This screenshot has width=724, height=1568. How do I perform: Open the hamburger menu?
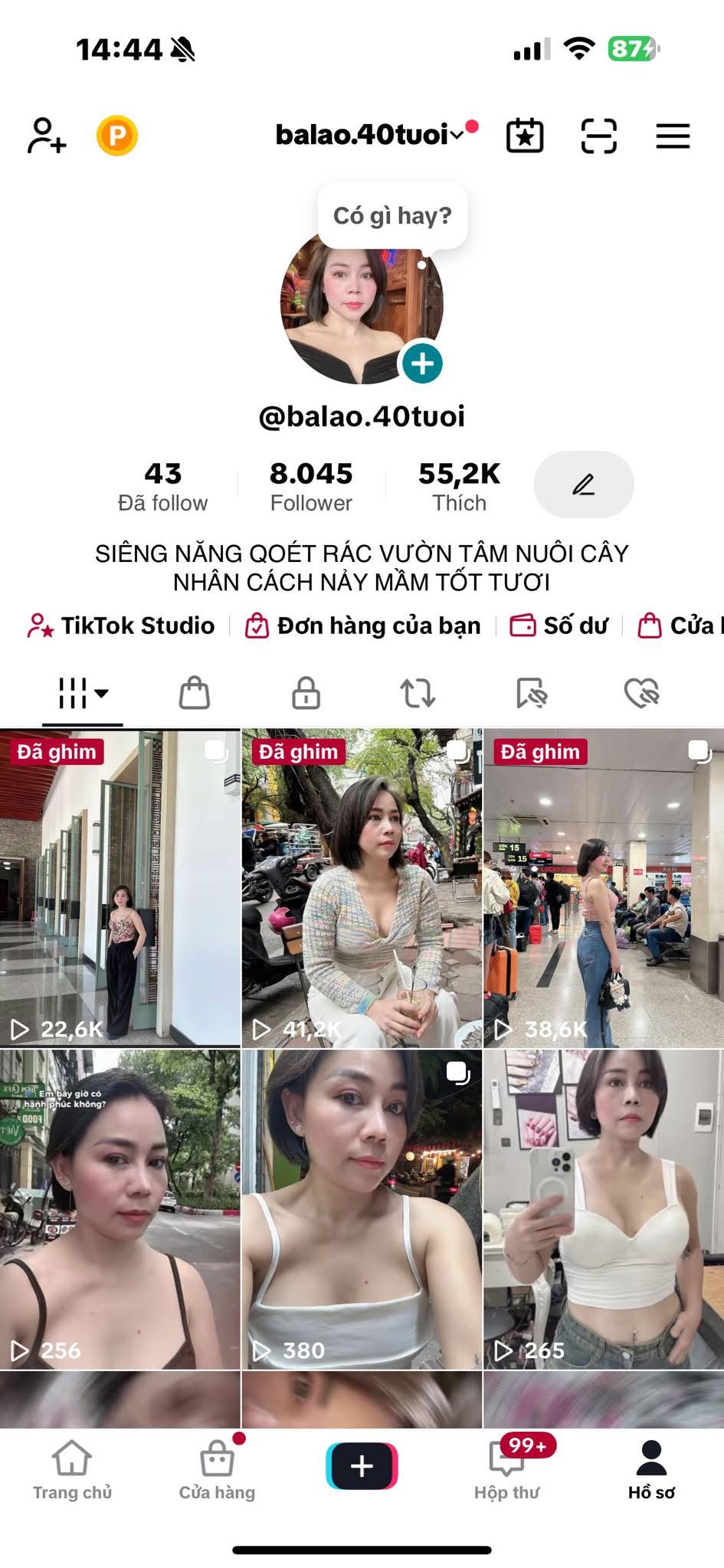coord(673,136)
